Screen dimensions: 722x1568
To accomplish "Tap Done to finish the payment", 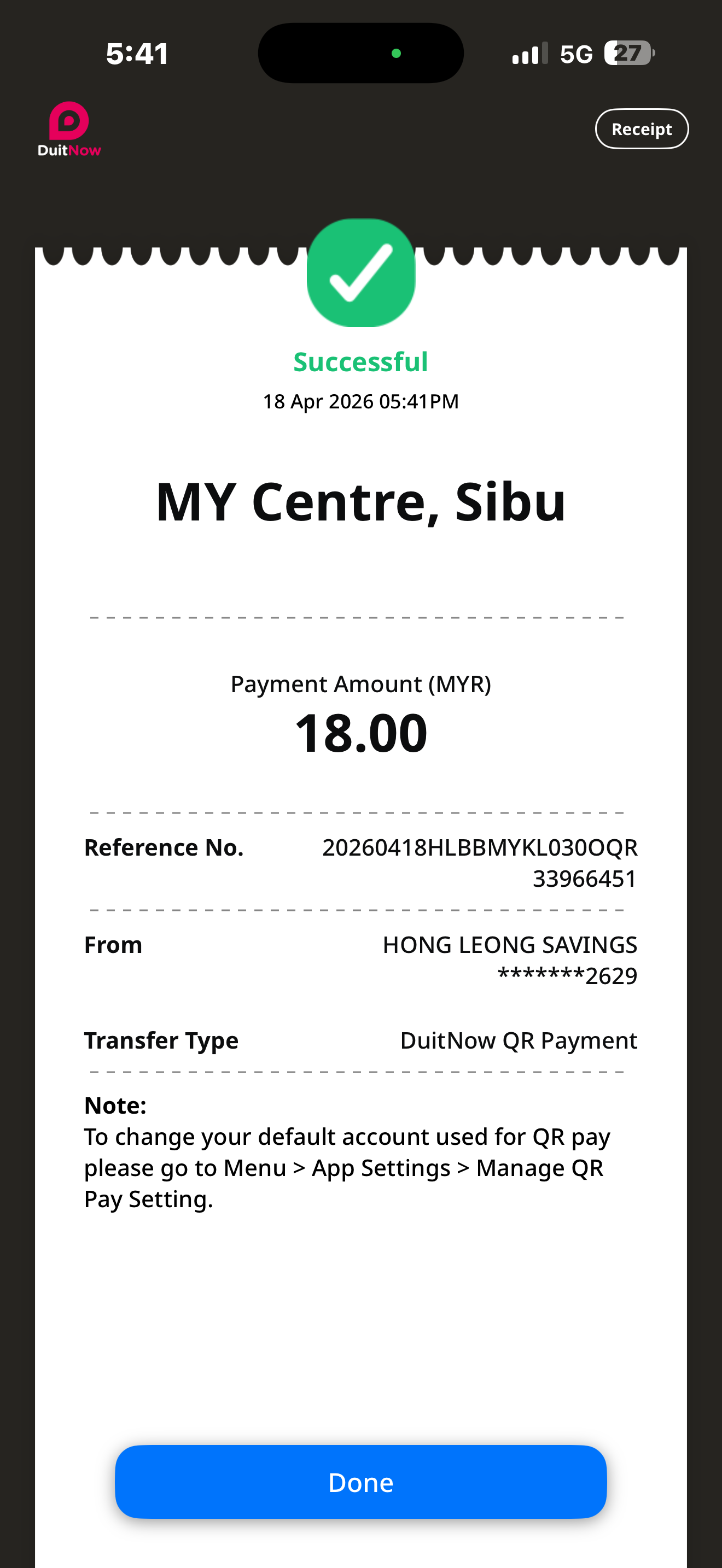I will coord(360,1482).
